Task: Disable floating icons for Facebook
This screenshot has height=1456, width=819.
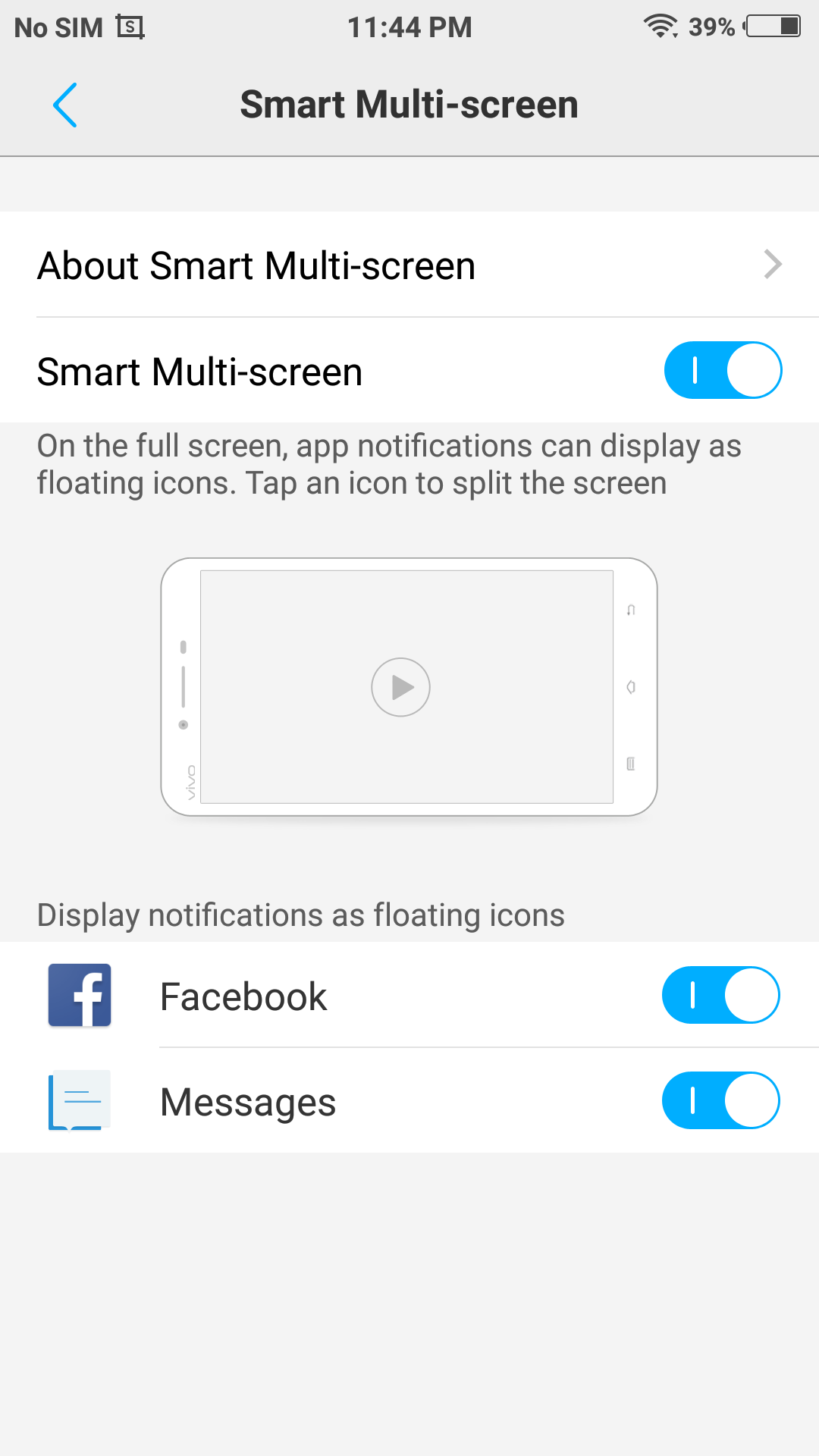Action: click(x=720, y=995)
